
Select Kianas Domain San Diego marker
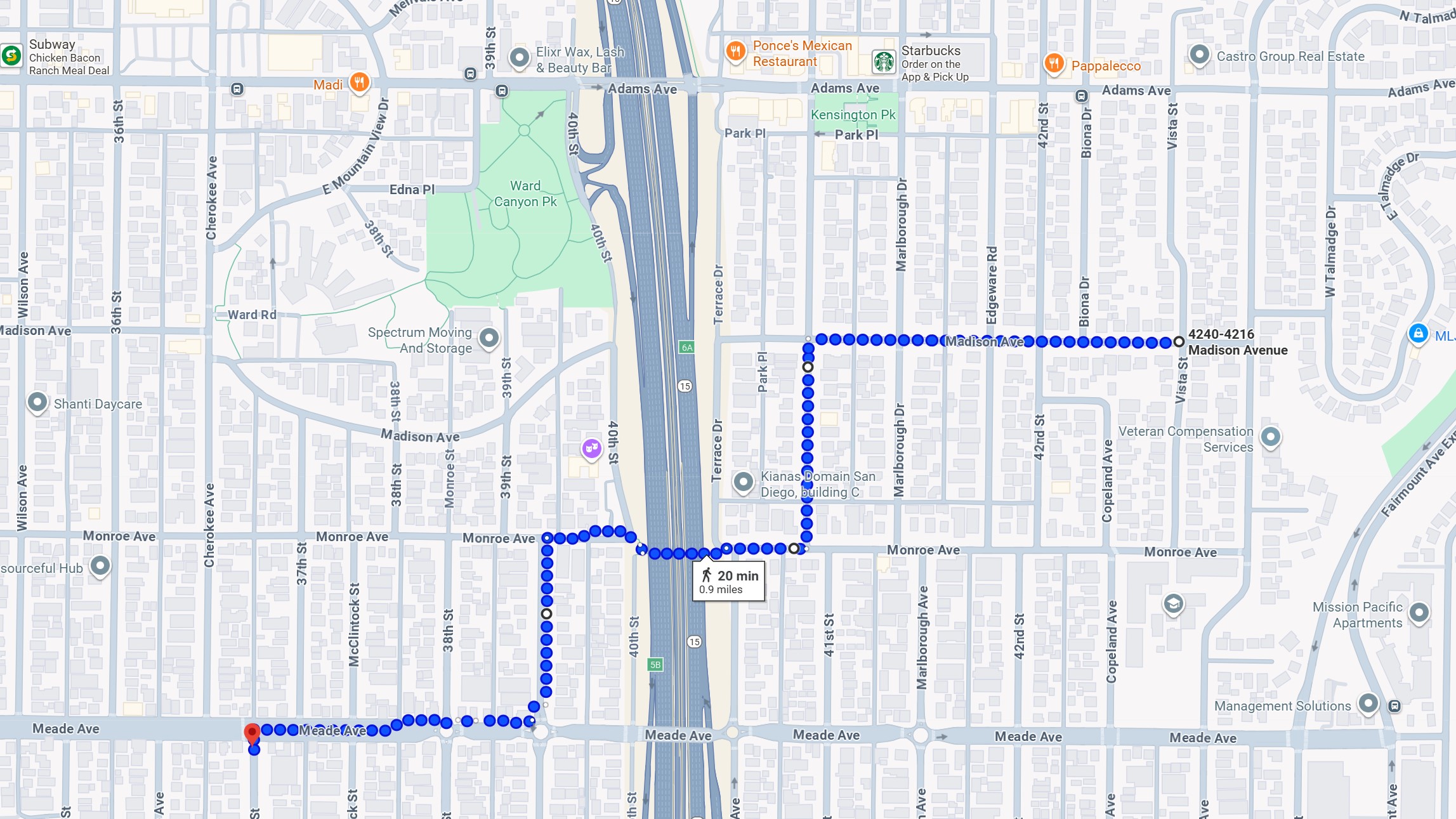point(743,482)
